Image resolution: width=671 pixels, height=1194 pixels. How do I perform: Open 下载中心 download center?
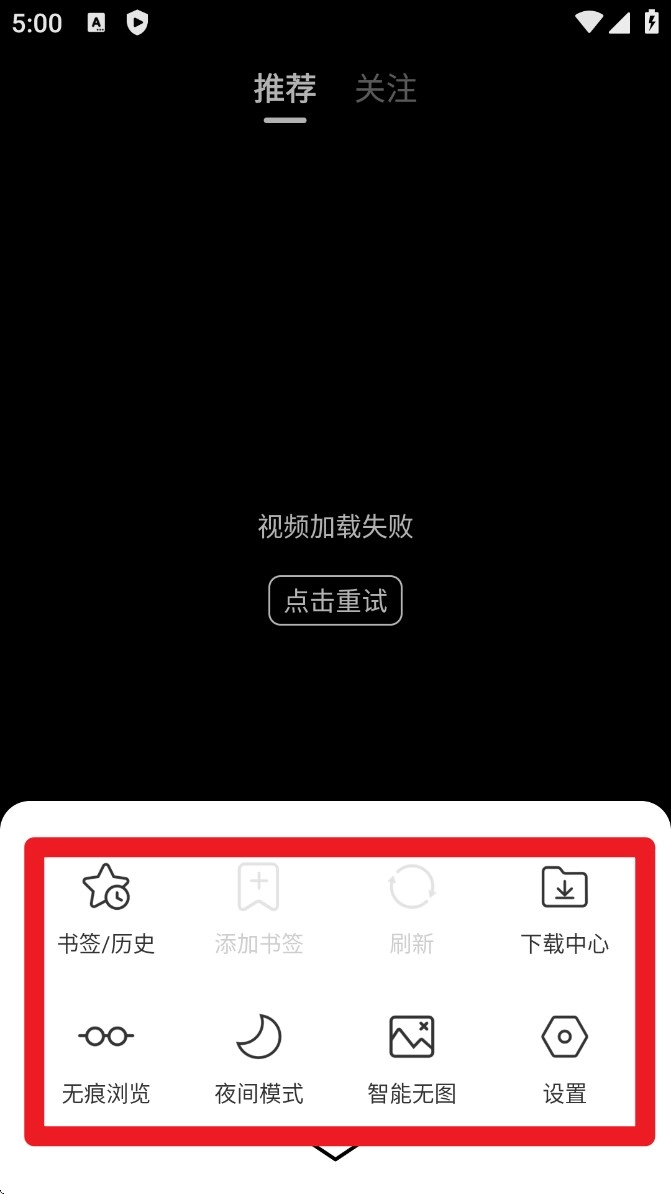(x=564, y=908)
